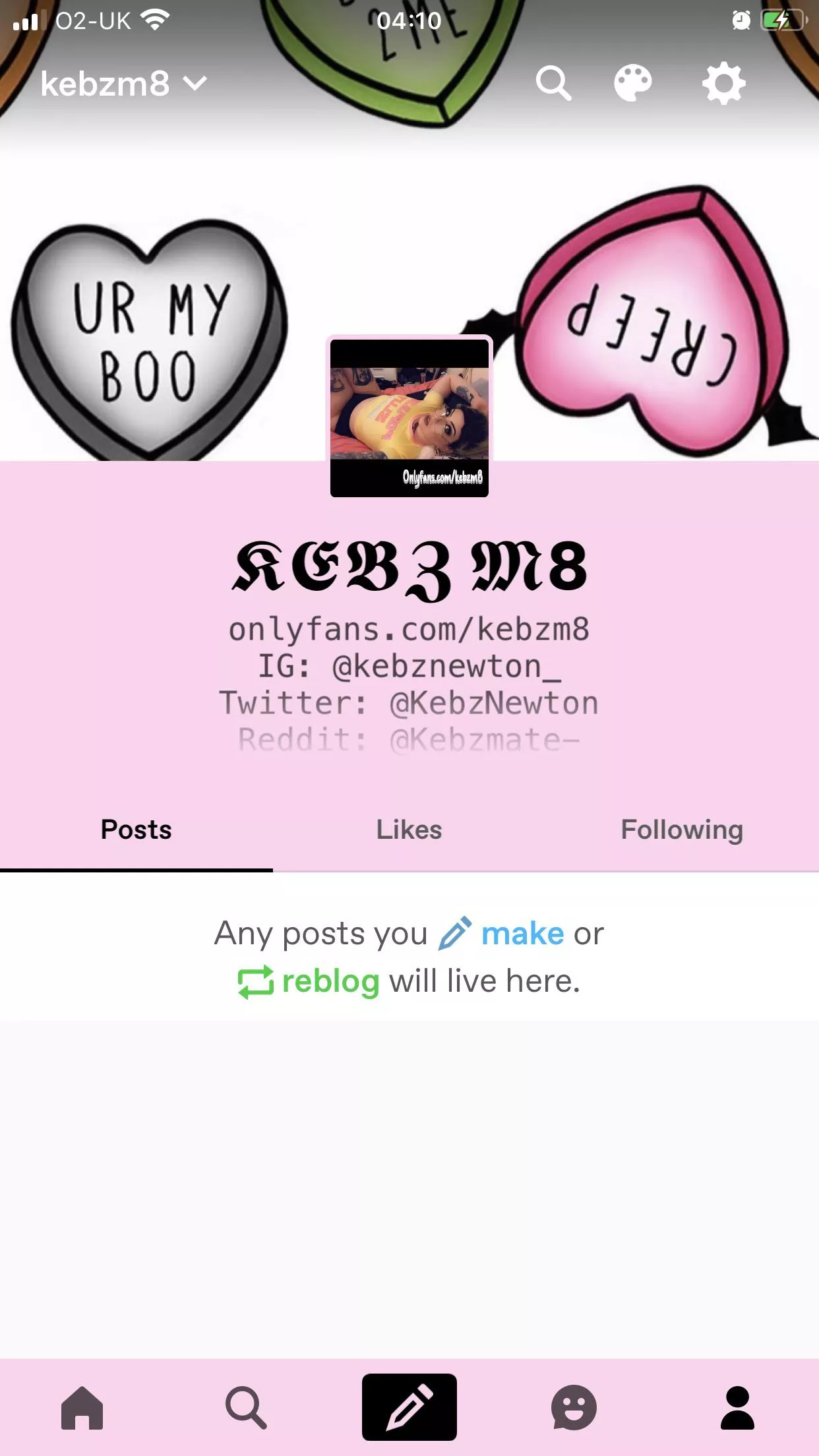Open the account profile tab
The height and width of the screenshot is (1456, 819).
(737, 1407)
